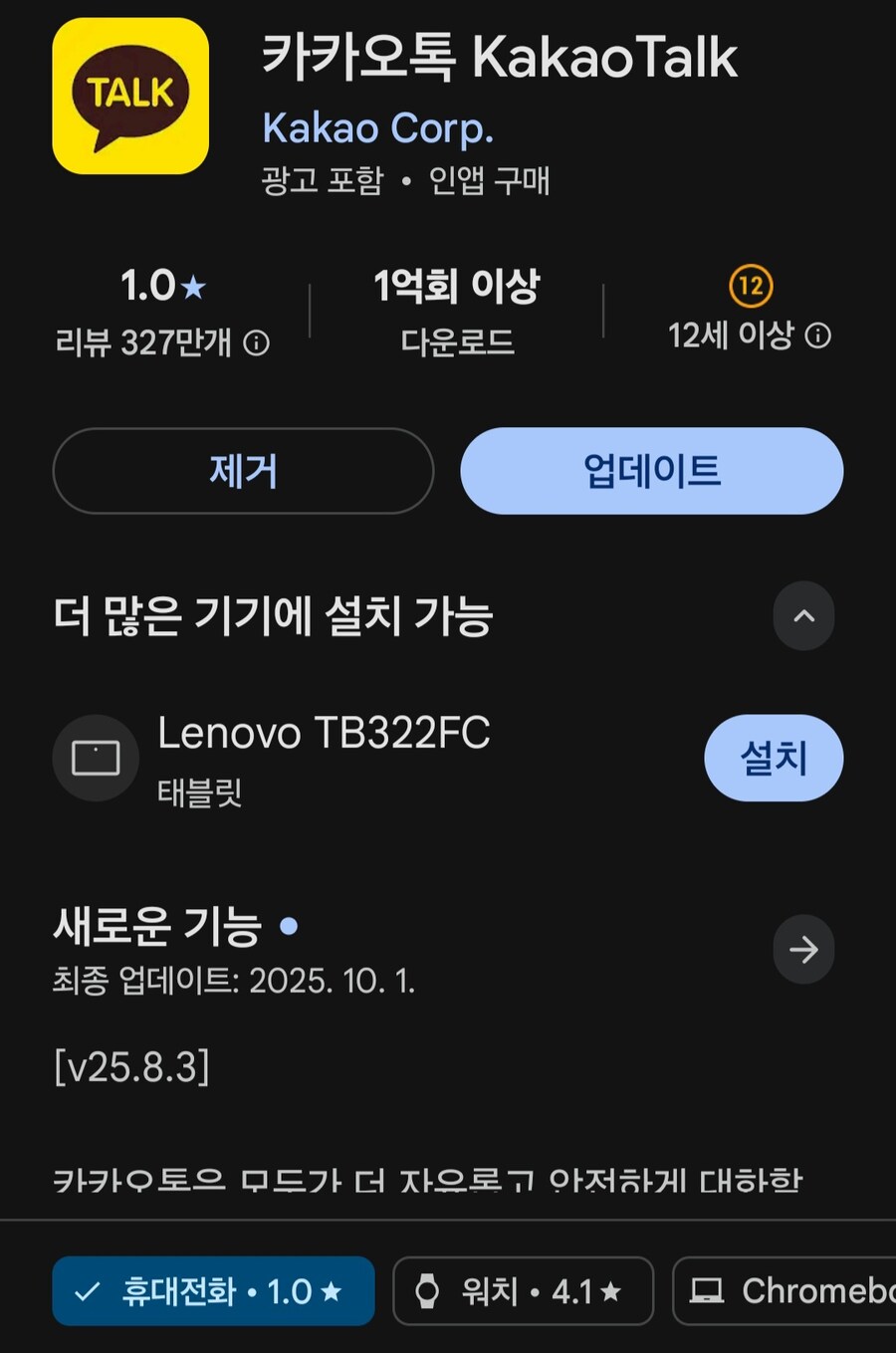
Task: Select the 휴대전화 rating chip
Action: click(x=213, y=1291)
